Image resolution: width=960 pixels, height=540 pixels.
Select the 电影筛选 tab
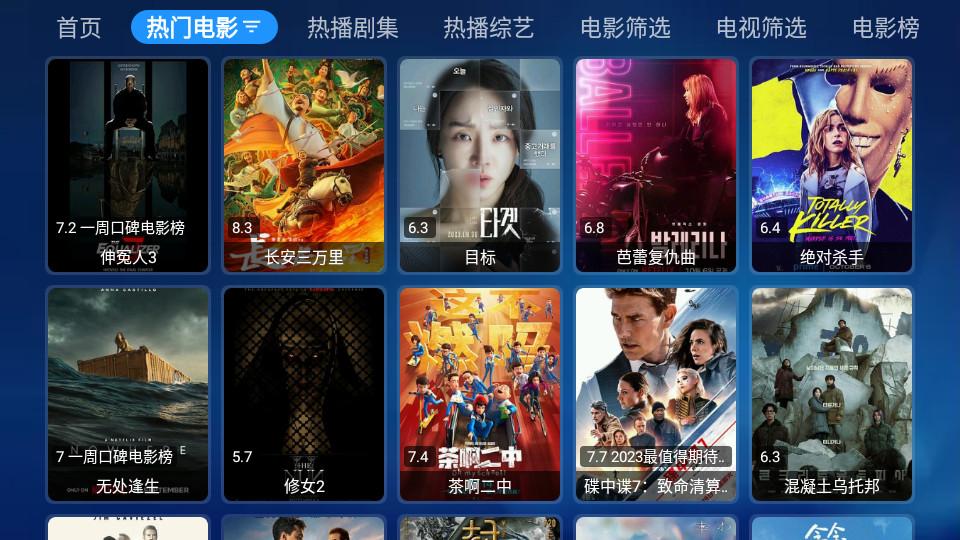point(625,27)
